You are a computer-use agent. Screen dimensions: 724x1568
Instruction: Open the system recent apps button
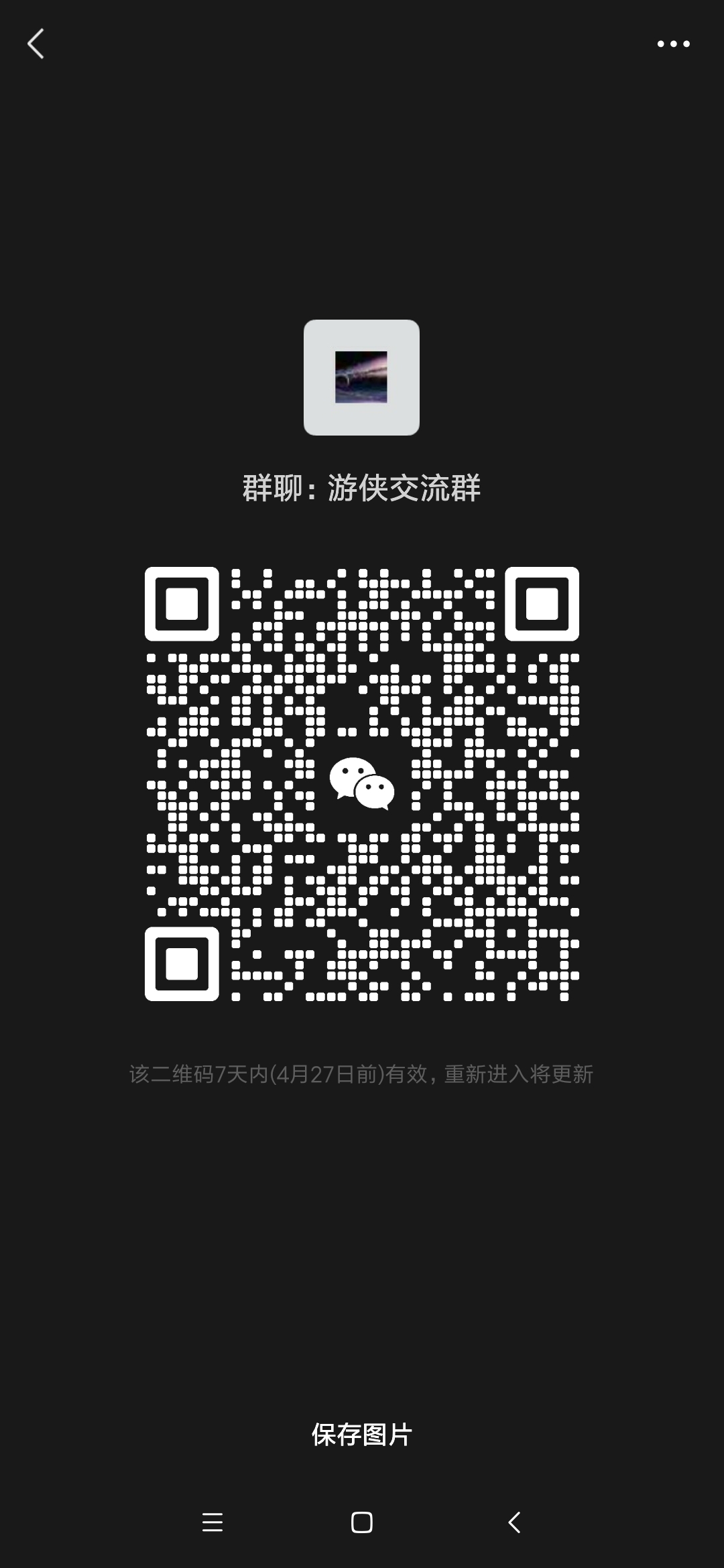coord(213,1522)
